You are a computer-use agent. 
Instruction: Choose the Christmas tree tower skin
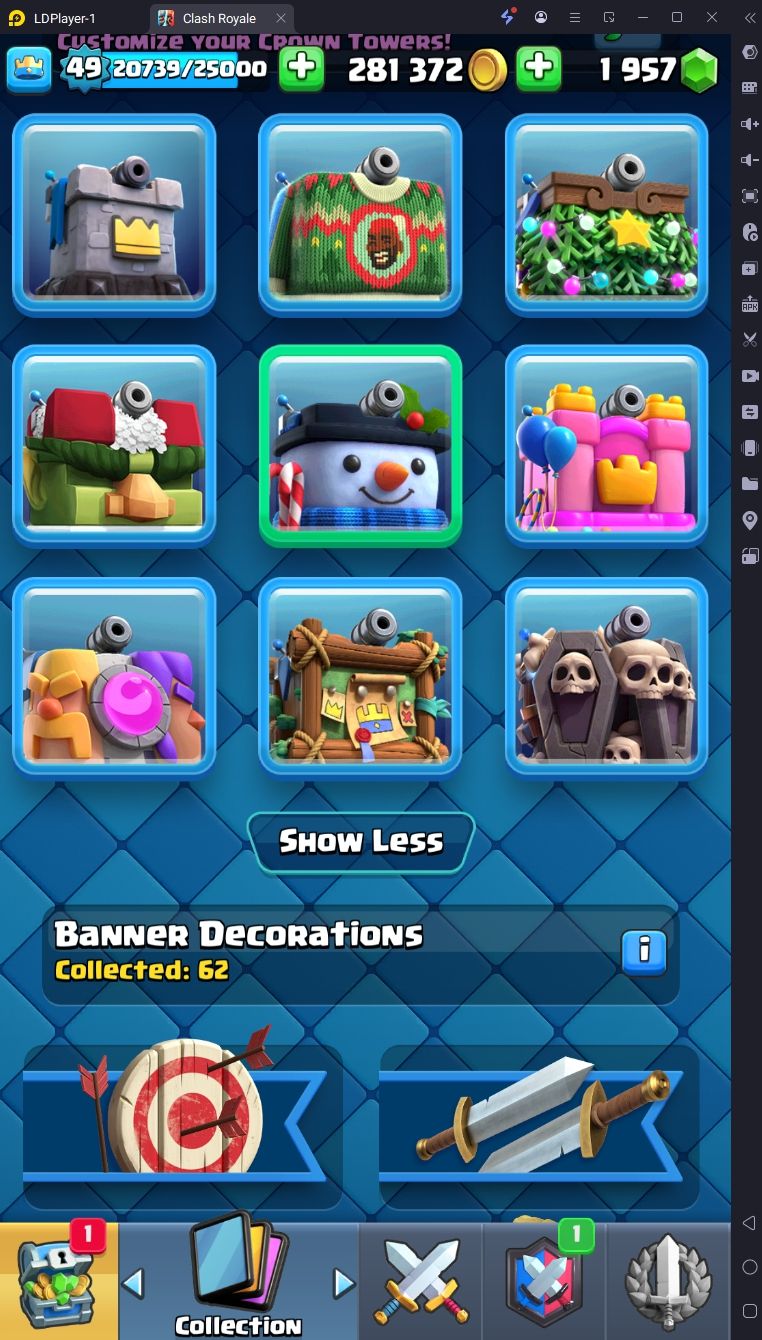click(606, 214)
